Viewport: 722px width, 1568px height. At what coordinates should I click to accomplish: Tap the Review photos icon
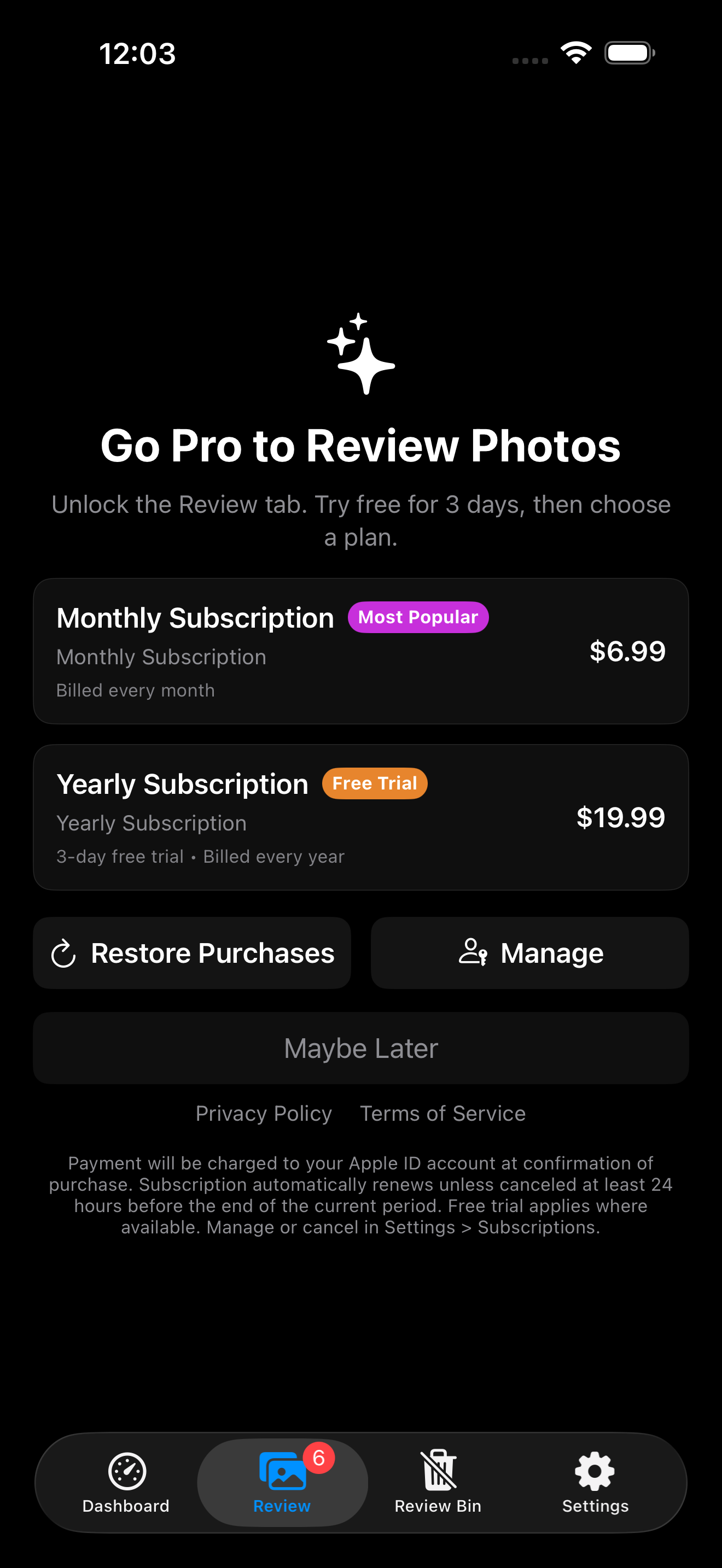(x=282, y=1470)
